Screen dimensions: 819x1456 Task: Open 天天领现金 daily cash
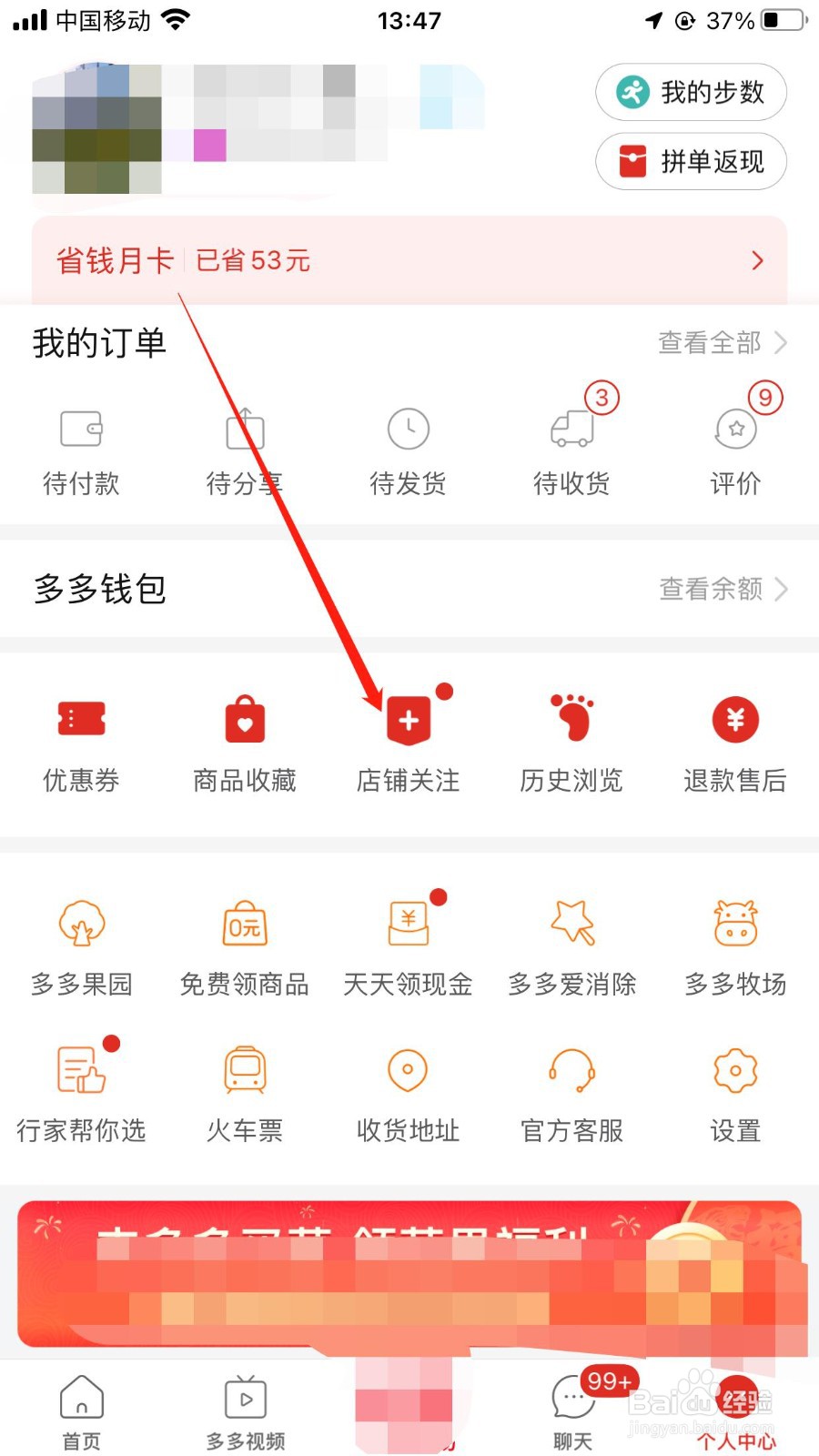[x=408, y=946]
